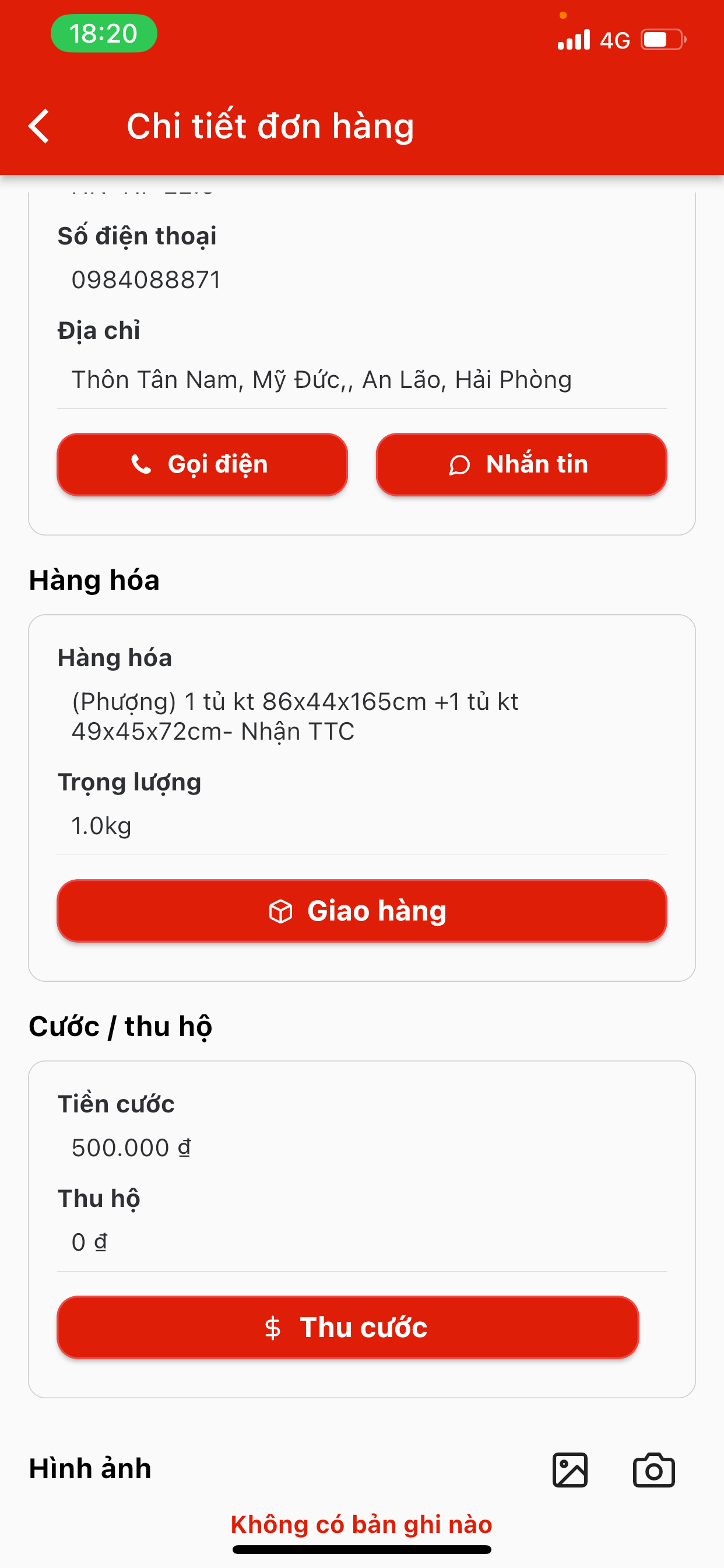Image resolution: width=724 pixels, height=1568 pixels.
Task: Collect the fee via Thu cước
Action: (x=348, y=1327)
